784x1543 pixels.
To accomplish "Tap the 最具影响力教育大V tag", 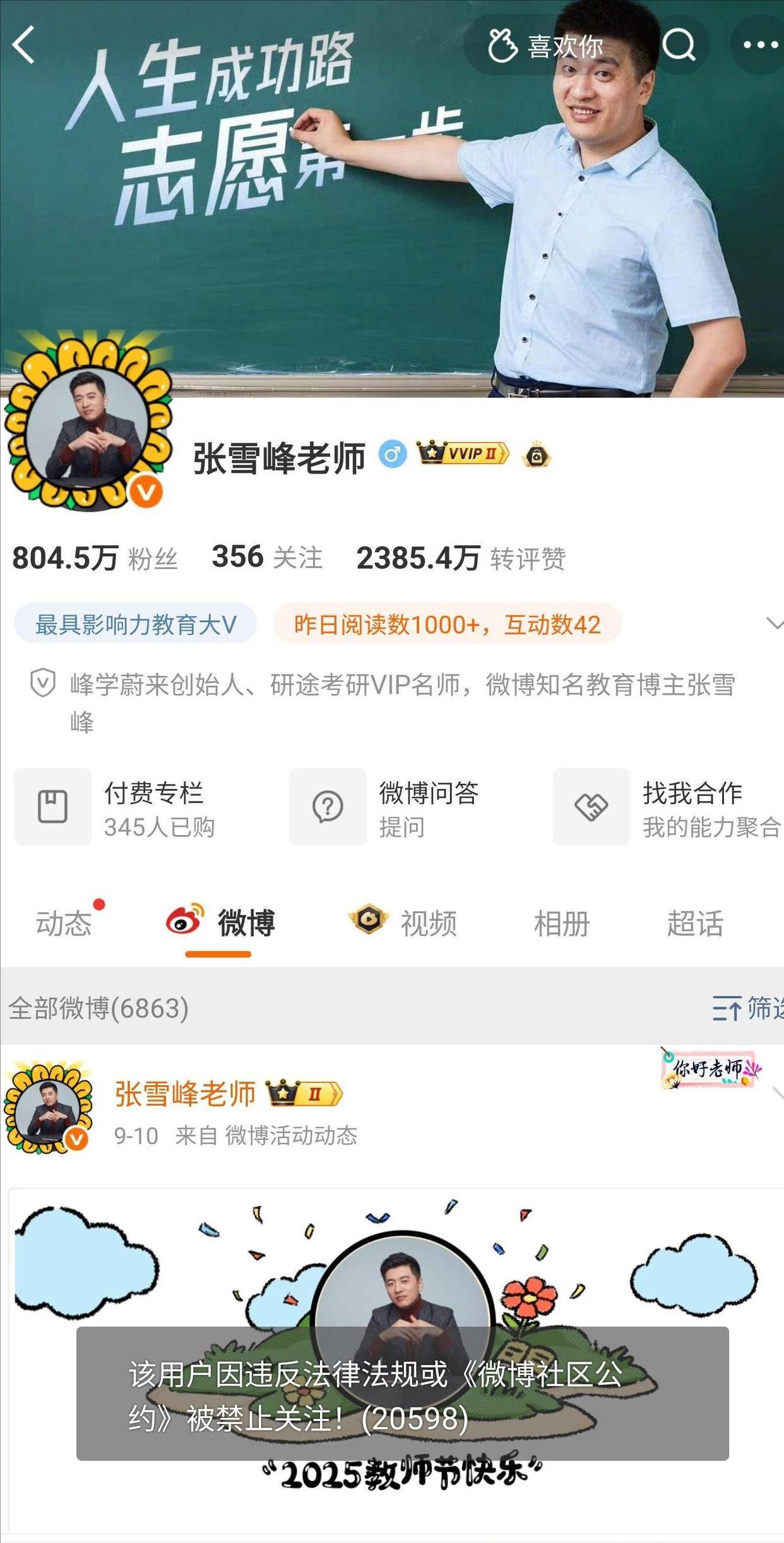I will pyautogui.click(x=135, y=624).
